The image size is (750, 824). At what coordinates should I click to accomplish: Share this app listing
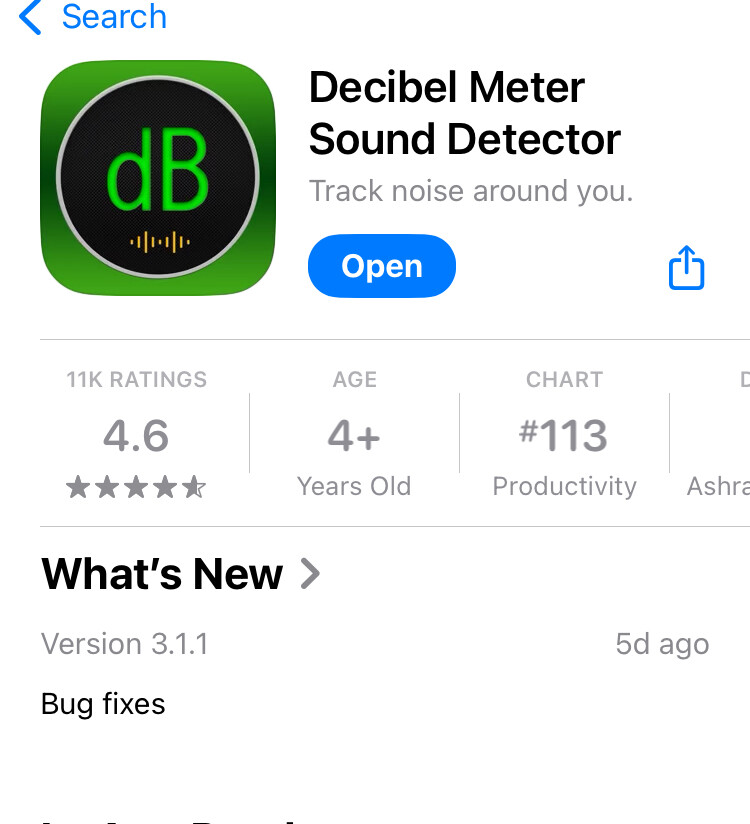coord(686,268)
